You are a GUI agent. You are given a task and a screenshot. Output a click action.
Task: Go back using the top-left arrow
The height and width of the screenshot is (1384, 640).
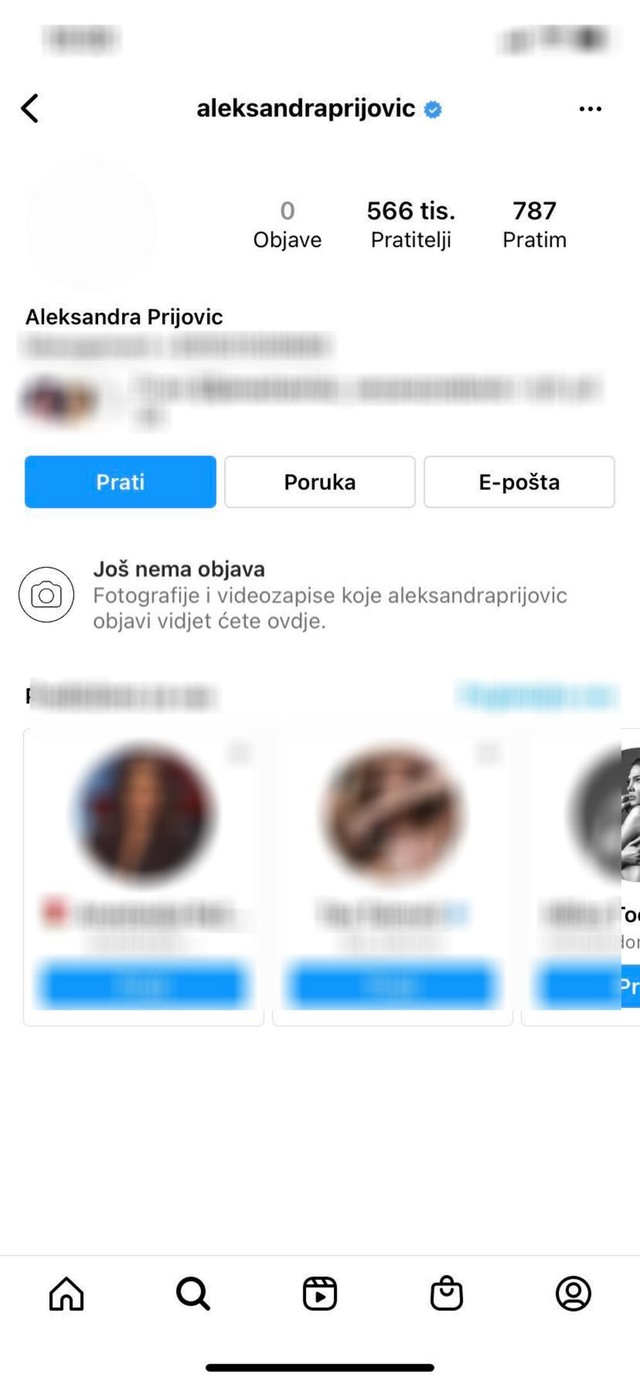[30, 109]
